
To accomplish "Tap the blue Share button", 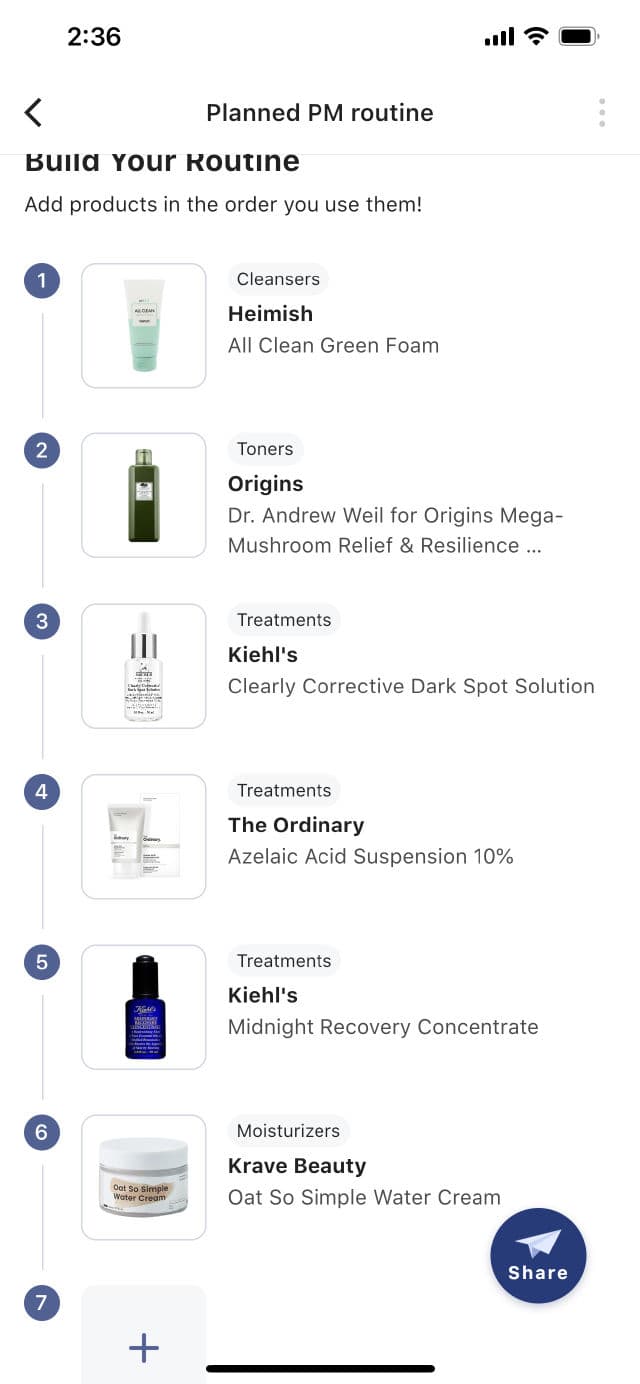I will coord(538,1255).
